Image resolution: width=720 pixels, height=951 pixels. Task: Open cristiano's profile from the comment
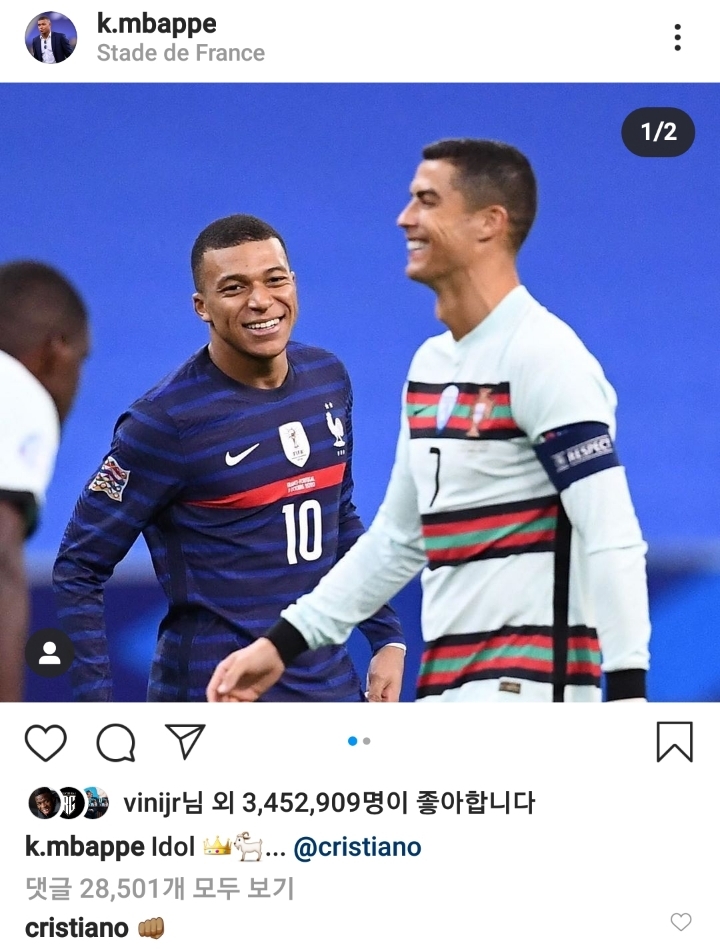tap(76, 928)
